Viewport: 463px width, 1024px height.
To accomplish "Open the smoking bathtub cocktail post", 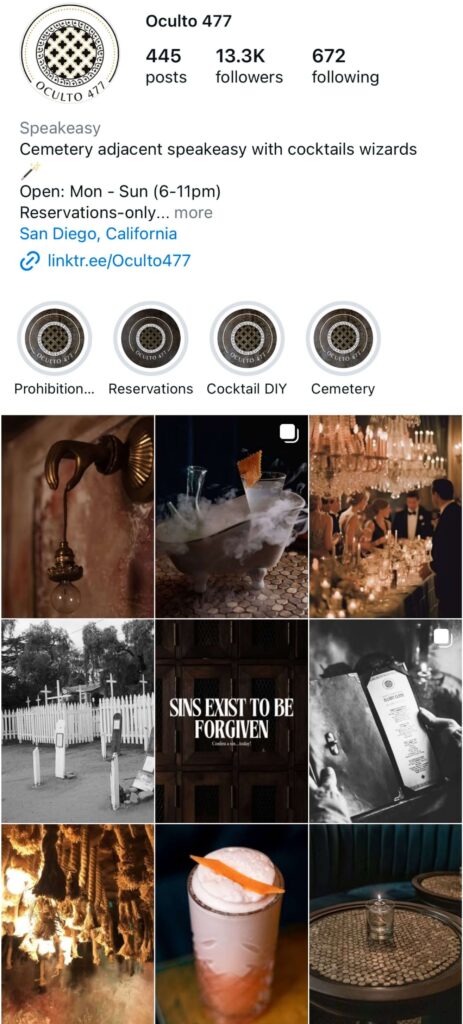I will [231, 516].
